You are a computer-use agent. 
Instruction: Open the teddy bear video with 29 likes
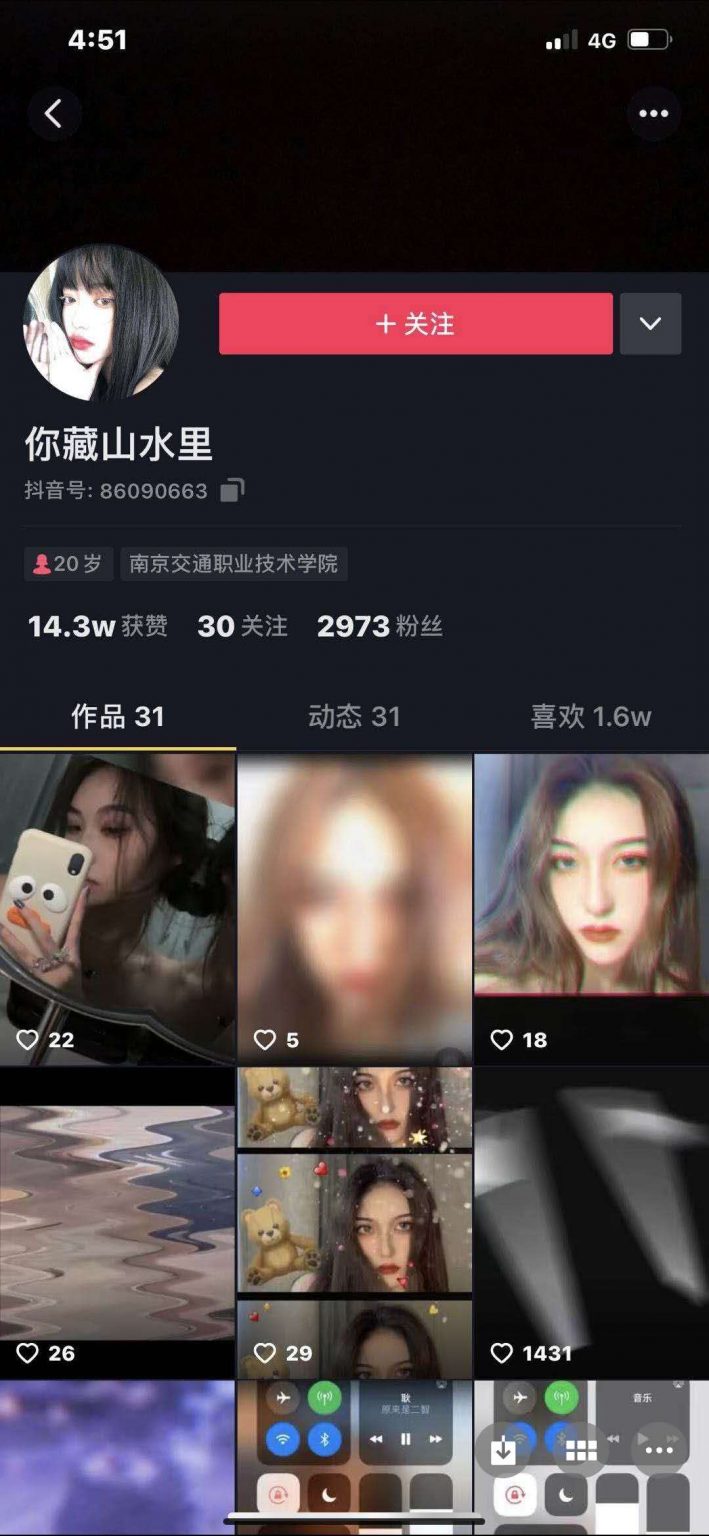354,1222
